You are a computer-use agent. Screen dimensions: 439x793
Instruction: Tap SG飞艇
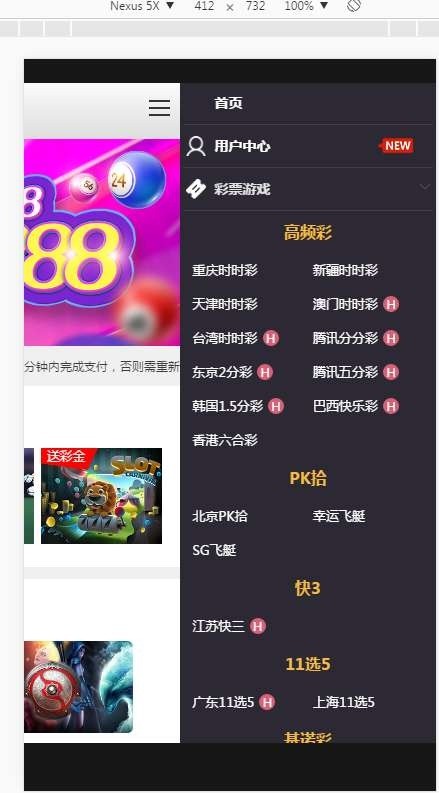214,550
